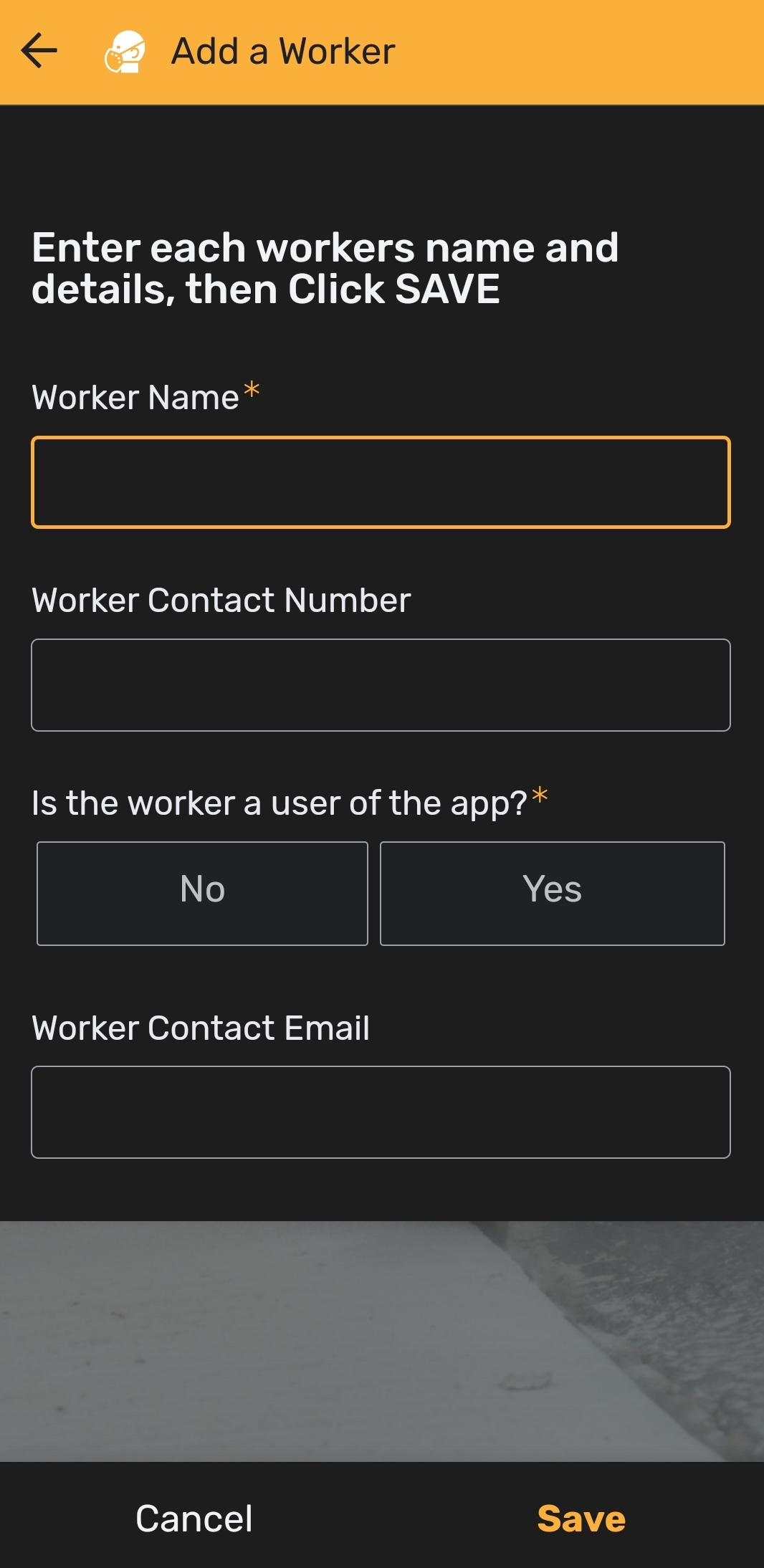Image resolution: width=764 pixels, height=1568 pixels.
Task: Go back using the arrow icon
Action: tap(39, 51)
